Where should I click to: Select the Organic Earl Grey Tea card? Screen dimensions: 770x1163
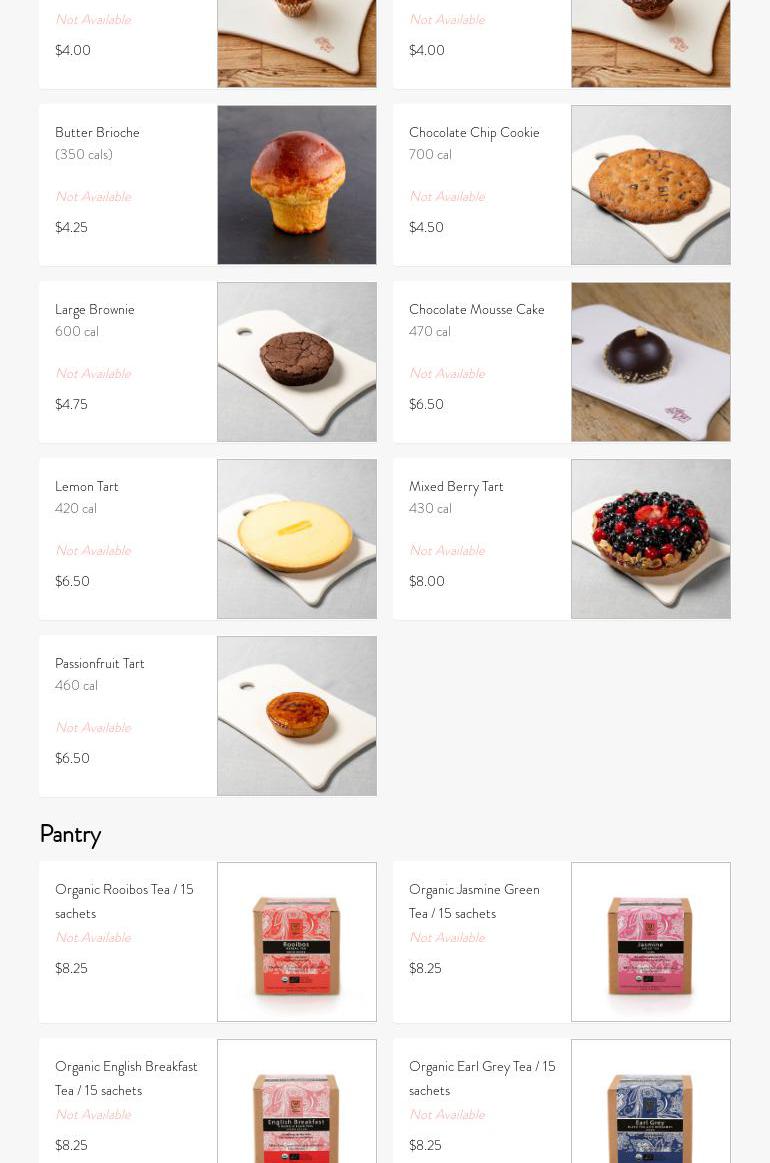coord(561,1100)
